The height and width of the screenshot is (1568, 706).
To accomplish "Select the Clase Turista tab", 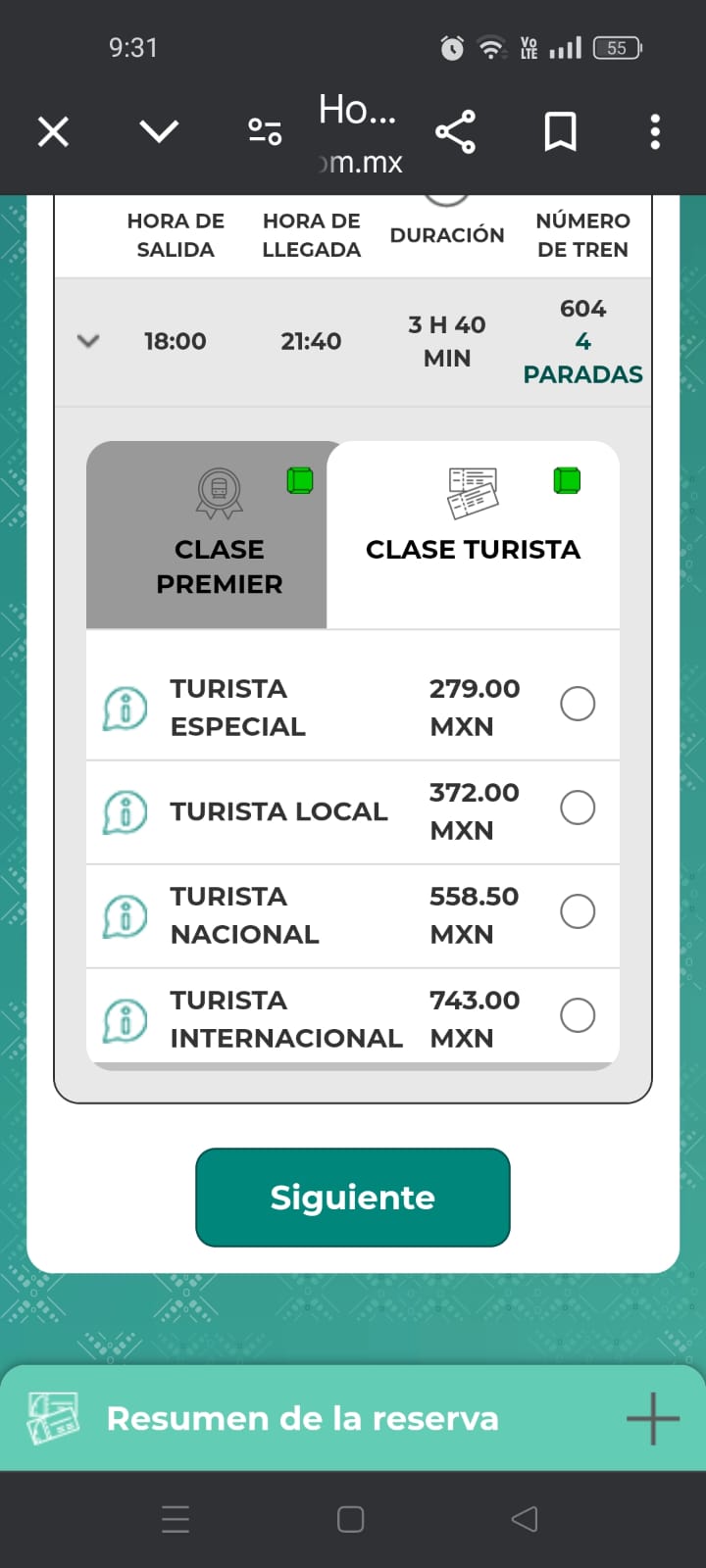I will click(474, 535).
